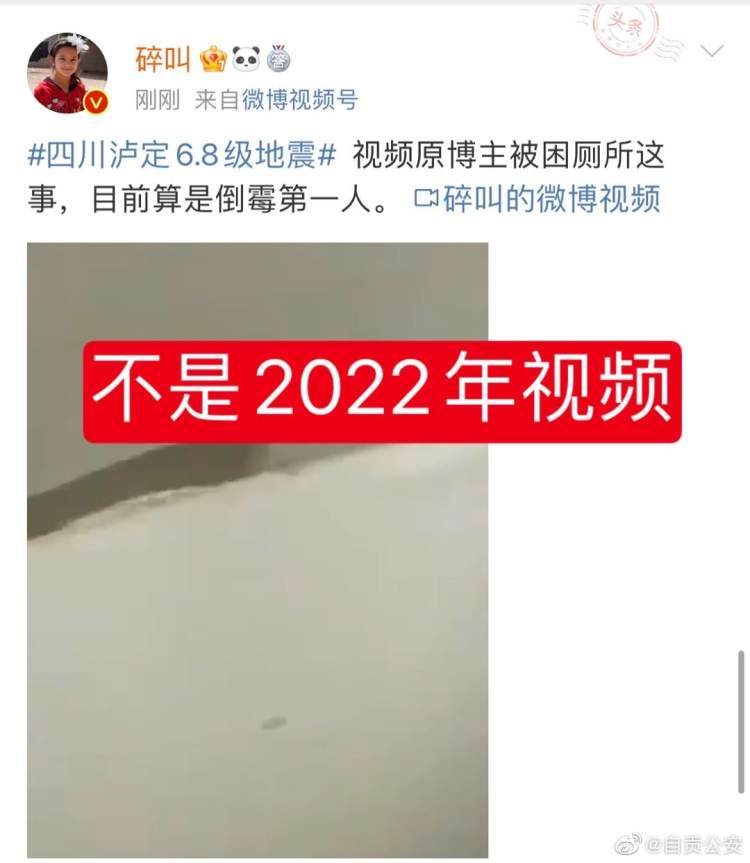Open the 碎叫的微博视频 link
This screenshot has height=863, width=750.
540,198
